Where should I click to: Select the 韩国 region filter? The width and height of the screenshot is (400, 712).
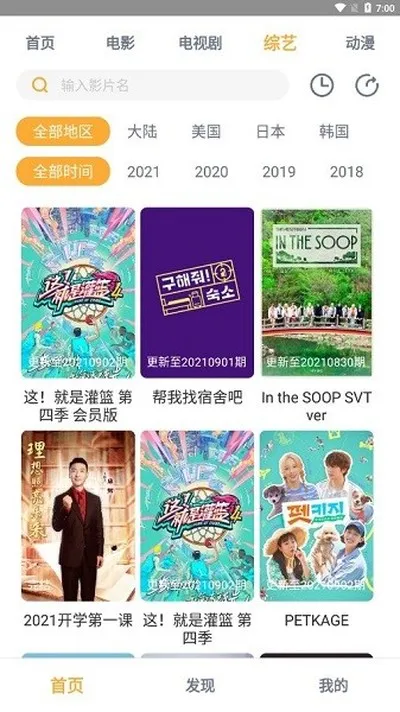click(334, 132)
